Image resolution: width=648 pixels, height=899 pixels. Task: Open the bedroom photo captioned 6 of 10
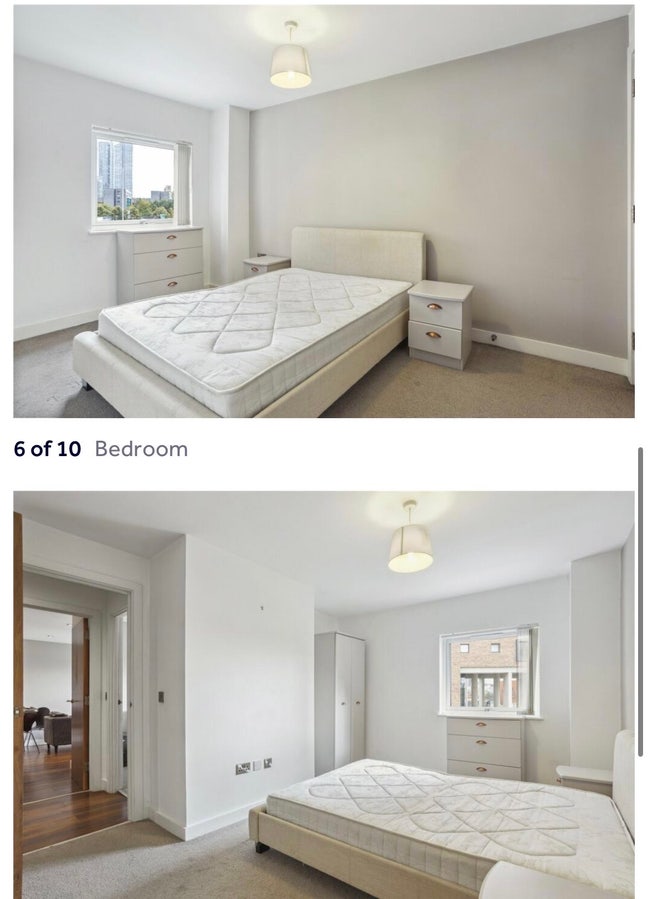click(x=323, y=211)
